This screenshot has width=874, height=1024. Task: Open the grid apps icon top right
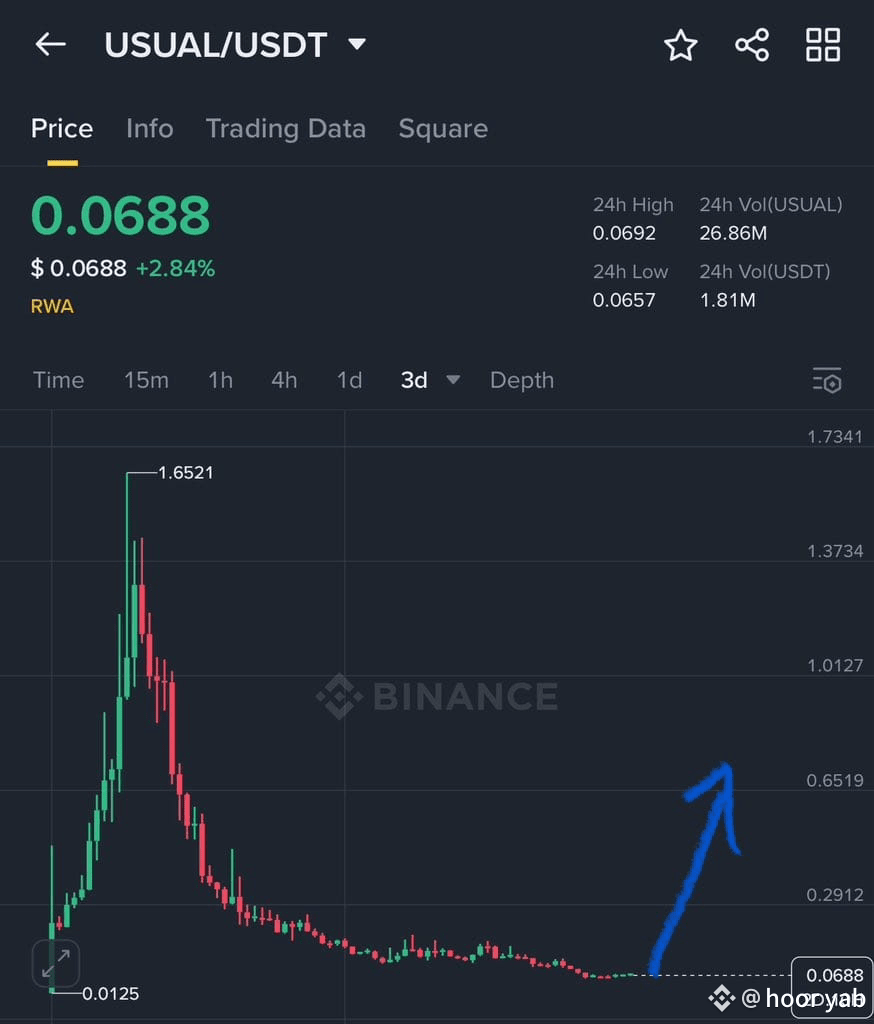[822, 44]
